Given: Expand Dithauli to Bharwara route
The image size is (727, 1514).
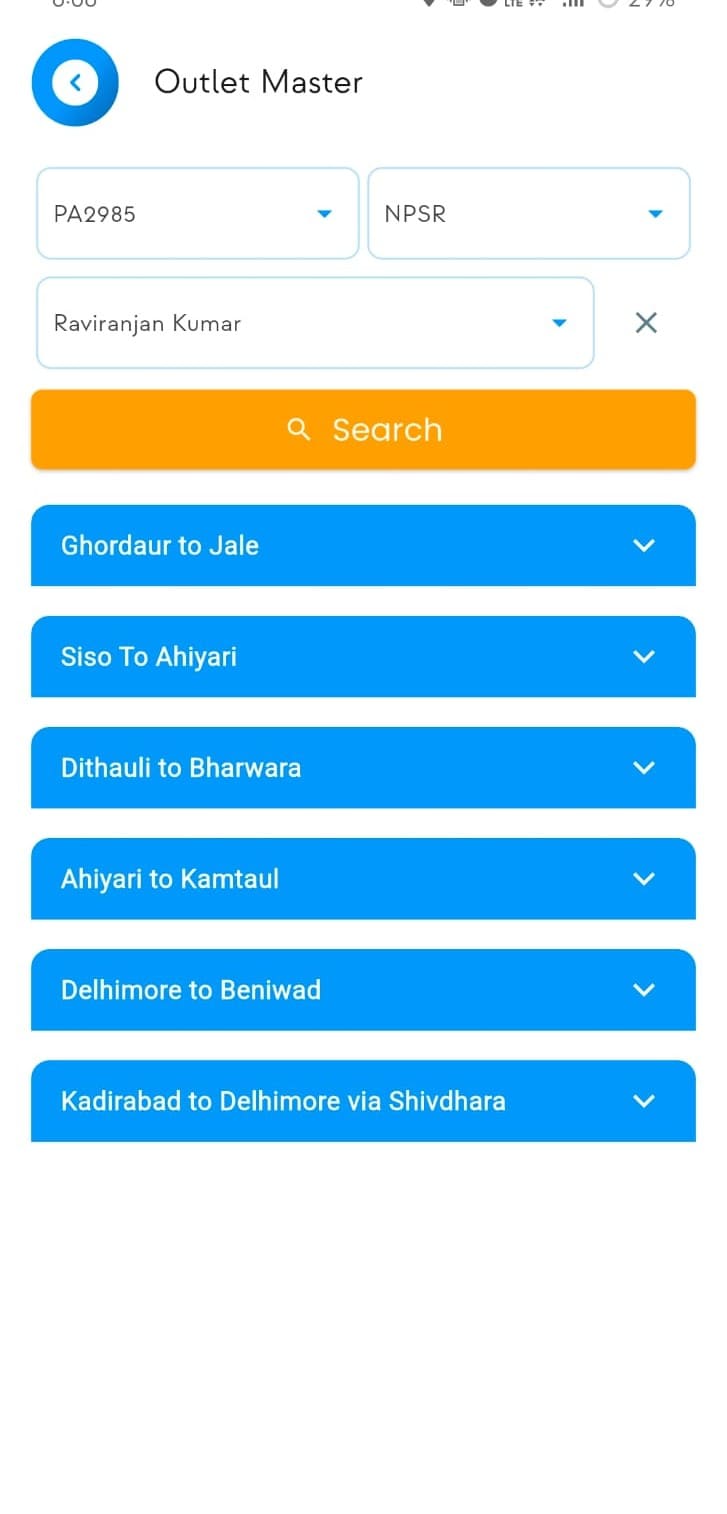Looking at the screenshot, I should point(363,768).
